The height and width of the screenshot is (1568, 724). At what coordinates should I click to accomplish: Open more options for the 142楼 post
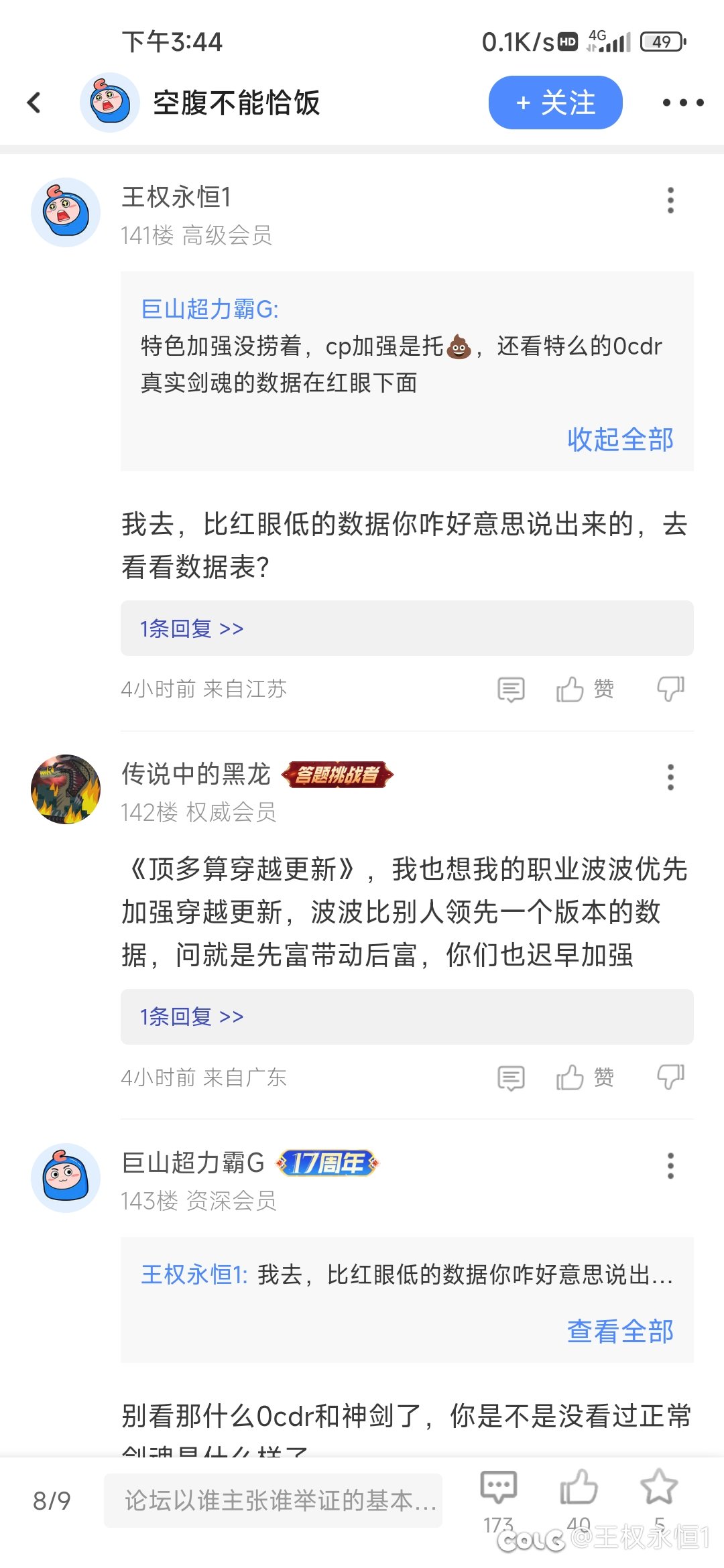click(x=670, y=777)
